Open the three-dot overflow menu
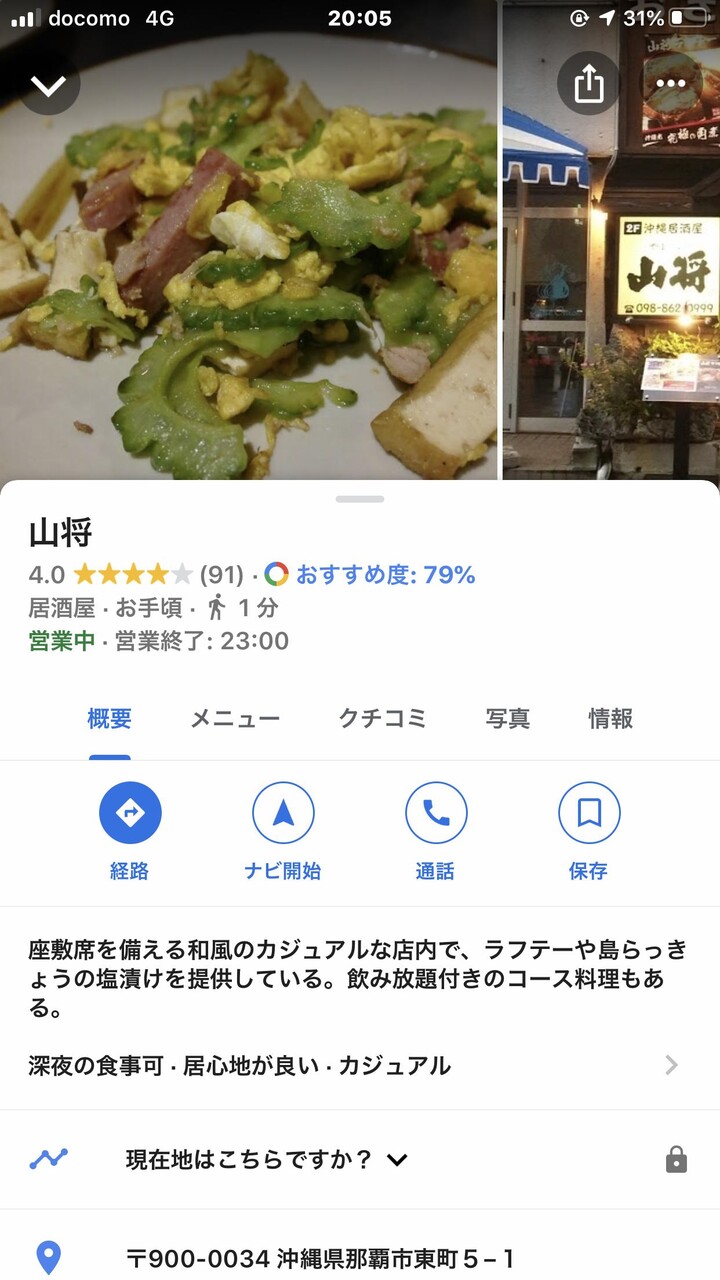 coord(671,84)
